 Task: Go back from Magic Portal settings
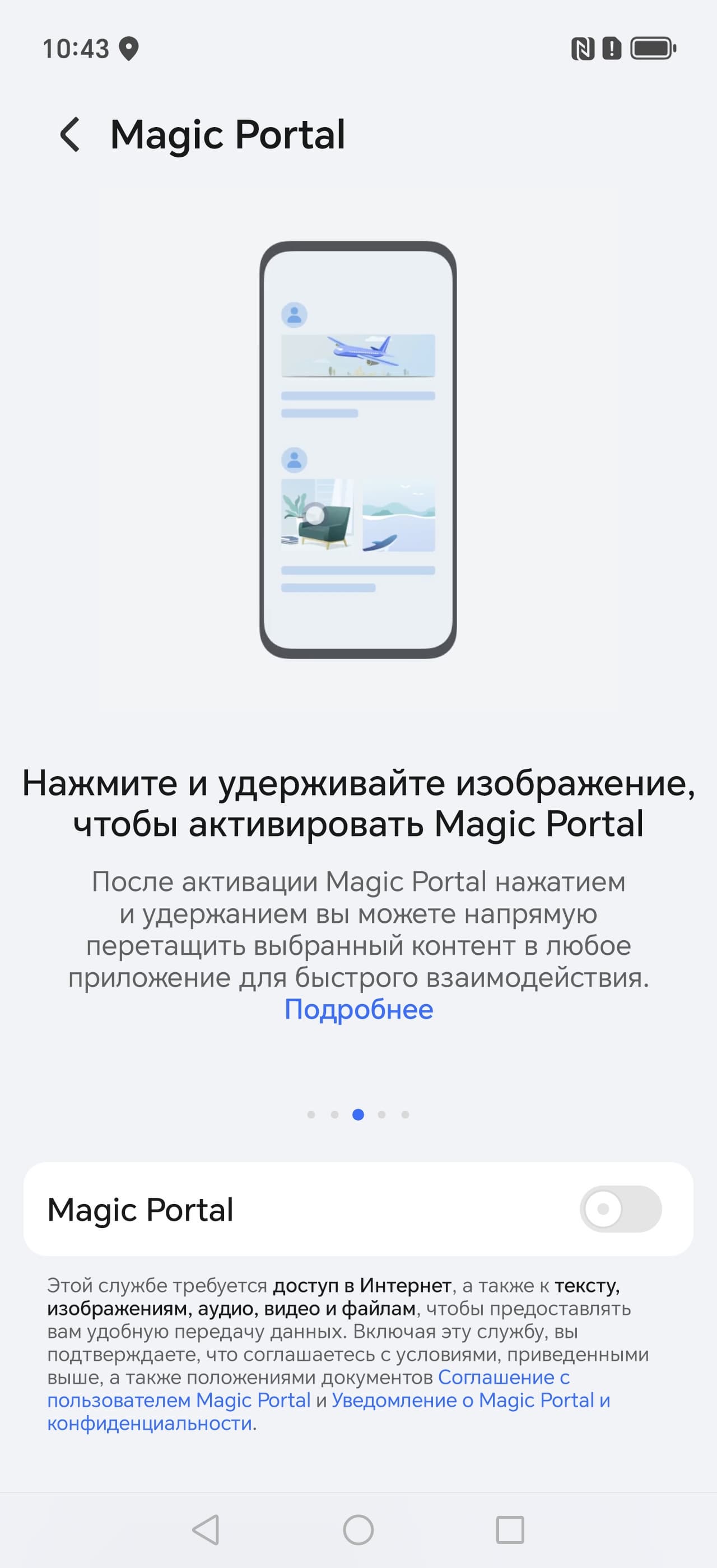coord(71,134)
